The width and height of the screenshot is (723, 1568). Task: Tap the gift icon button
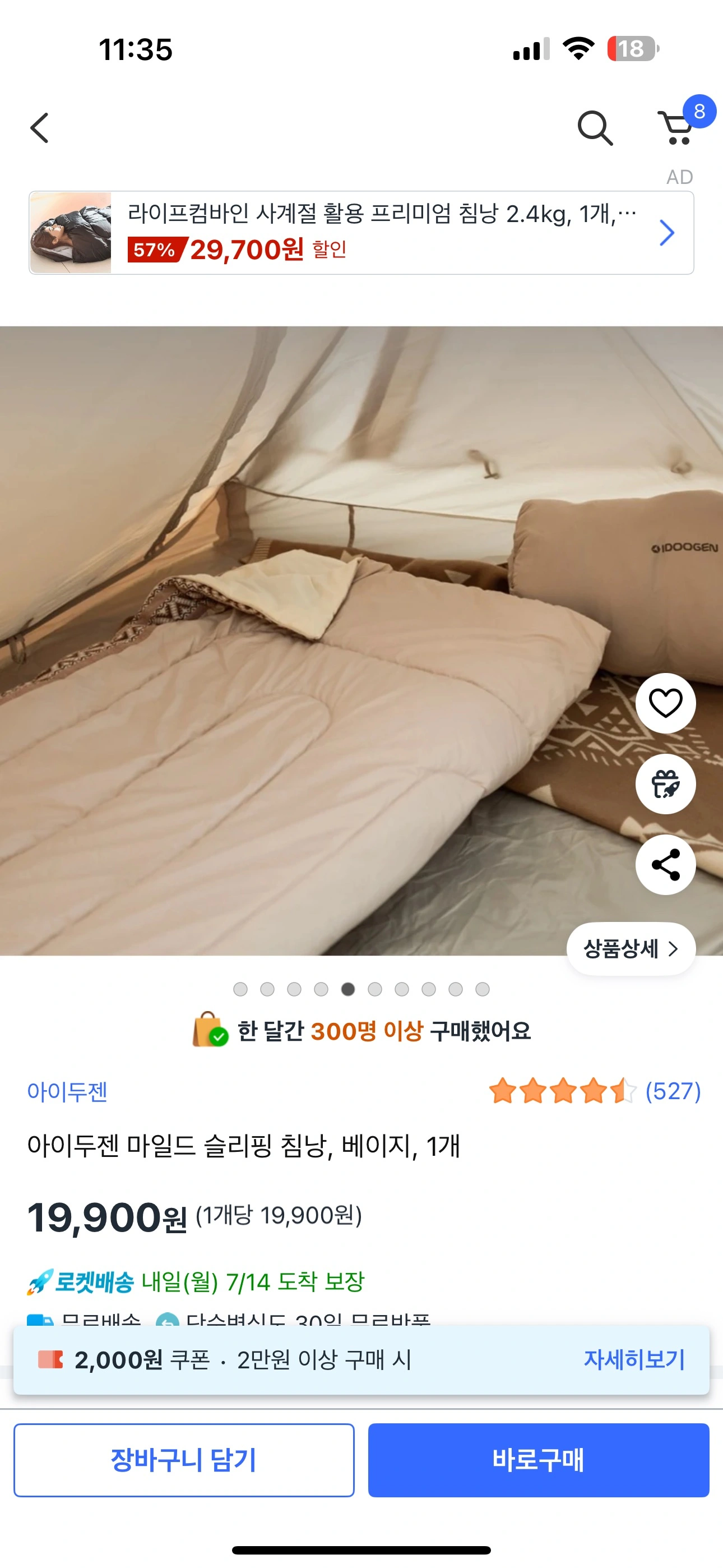(666, 784)
